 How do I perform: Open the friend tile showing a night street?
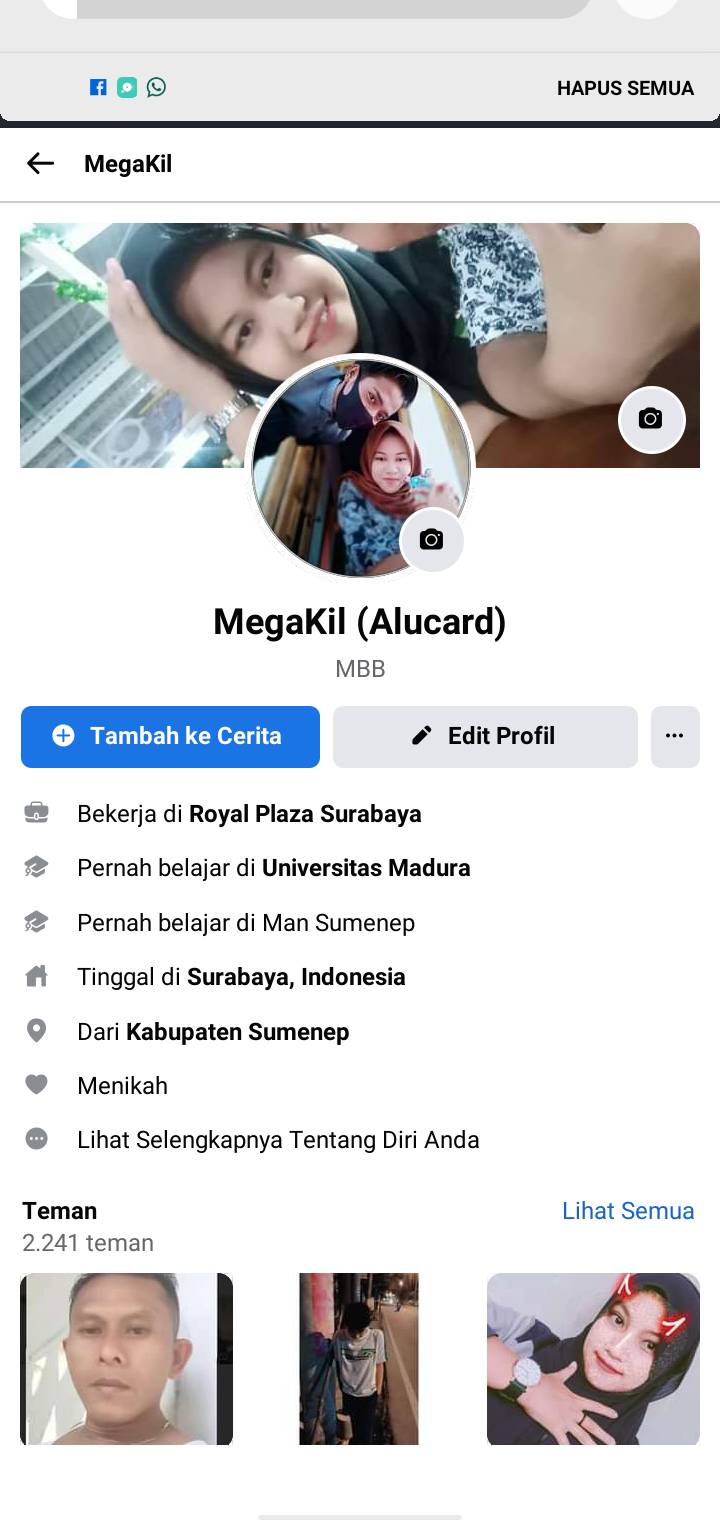359,1359
